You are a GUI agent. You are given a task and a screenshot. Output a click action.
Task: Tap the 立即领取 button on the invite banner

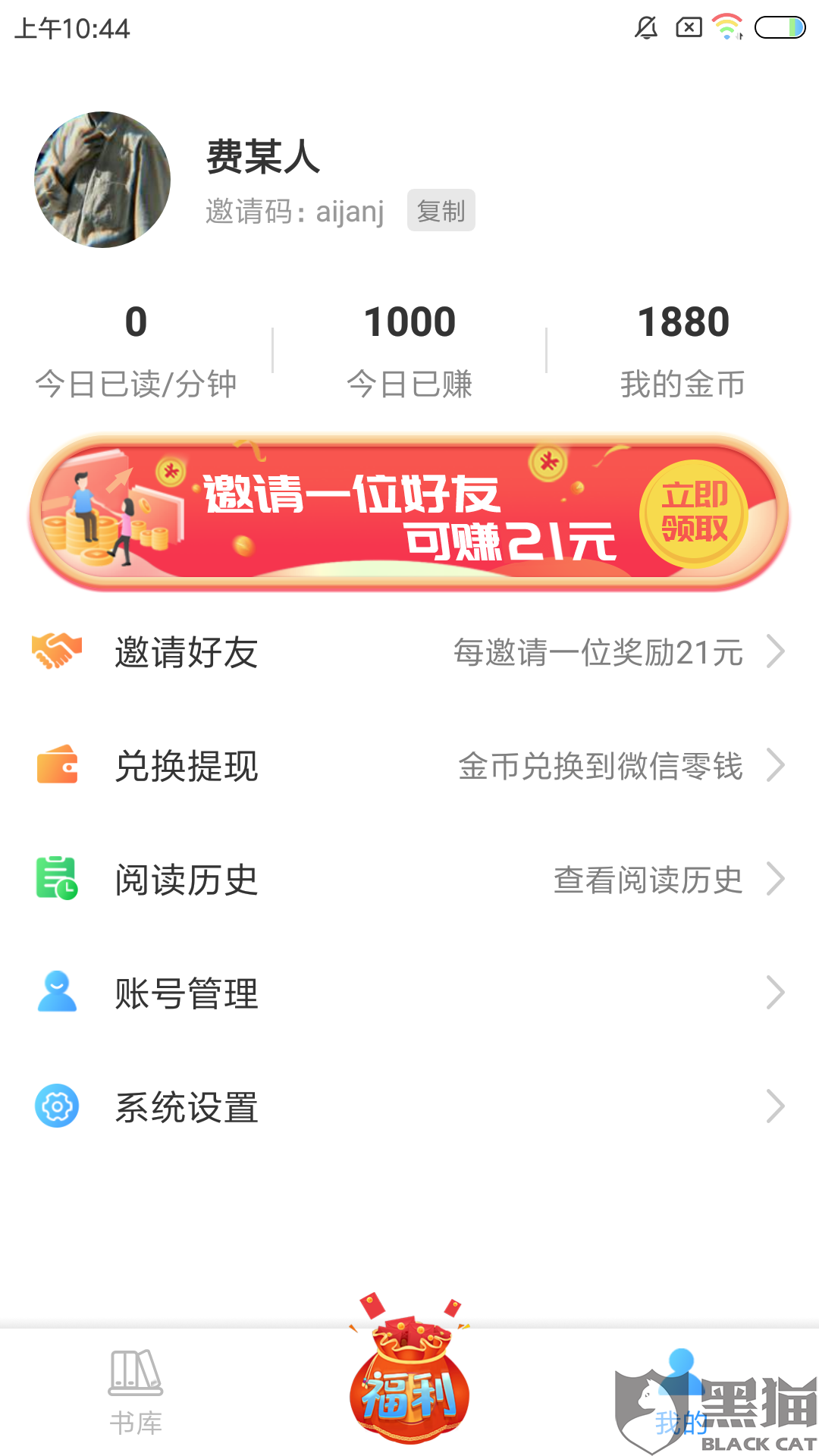tap(694, 513)
